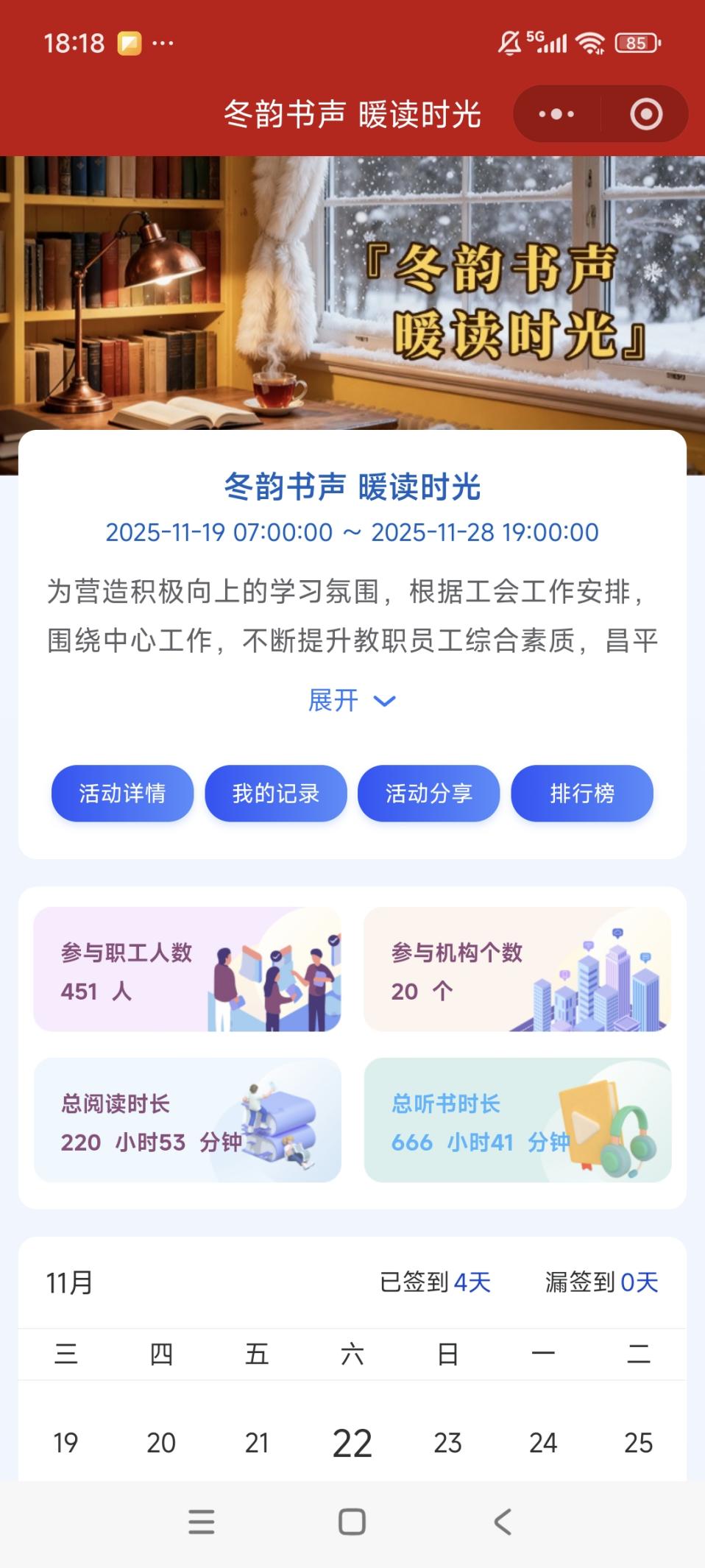Choose November 21 in the calendar
This screenshot has width=705, height=1568.
(x=257, y=1442)
